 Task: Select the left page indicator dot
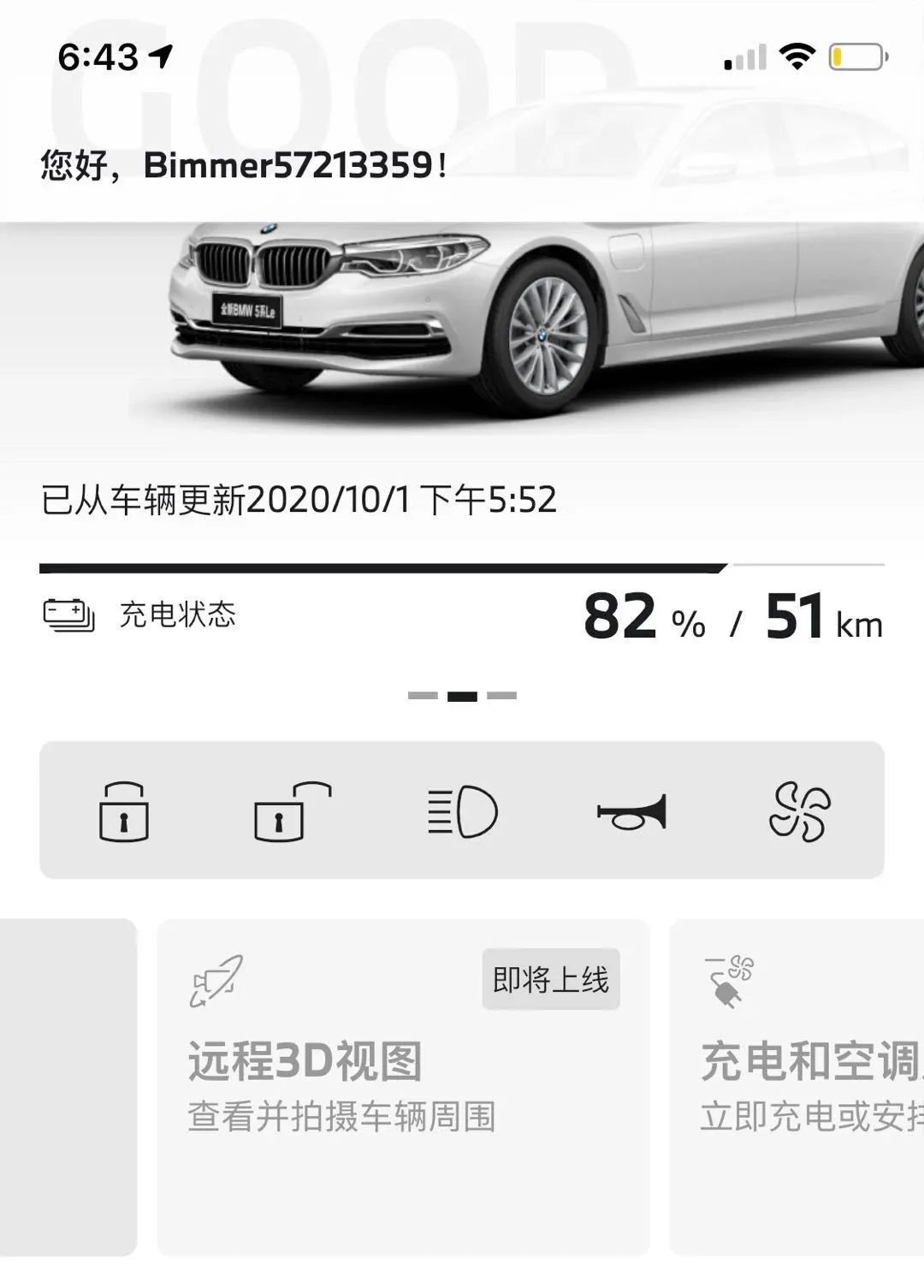point(423,695)
